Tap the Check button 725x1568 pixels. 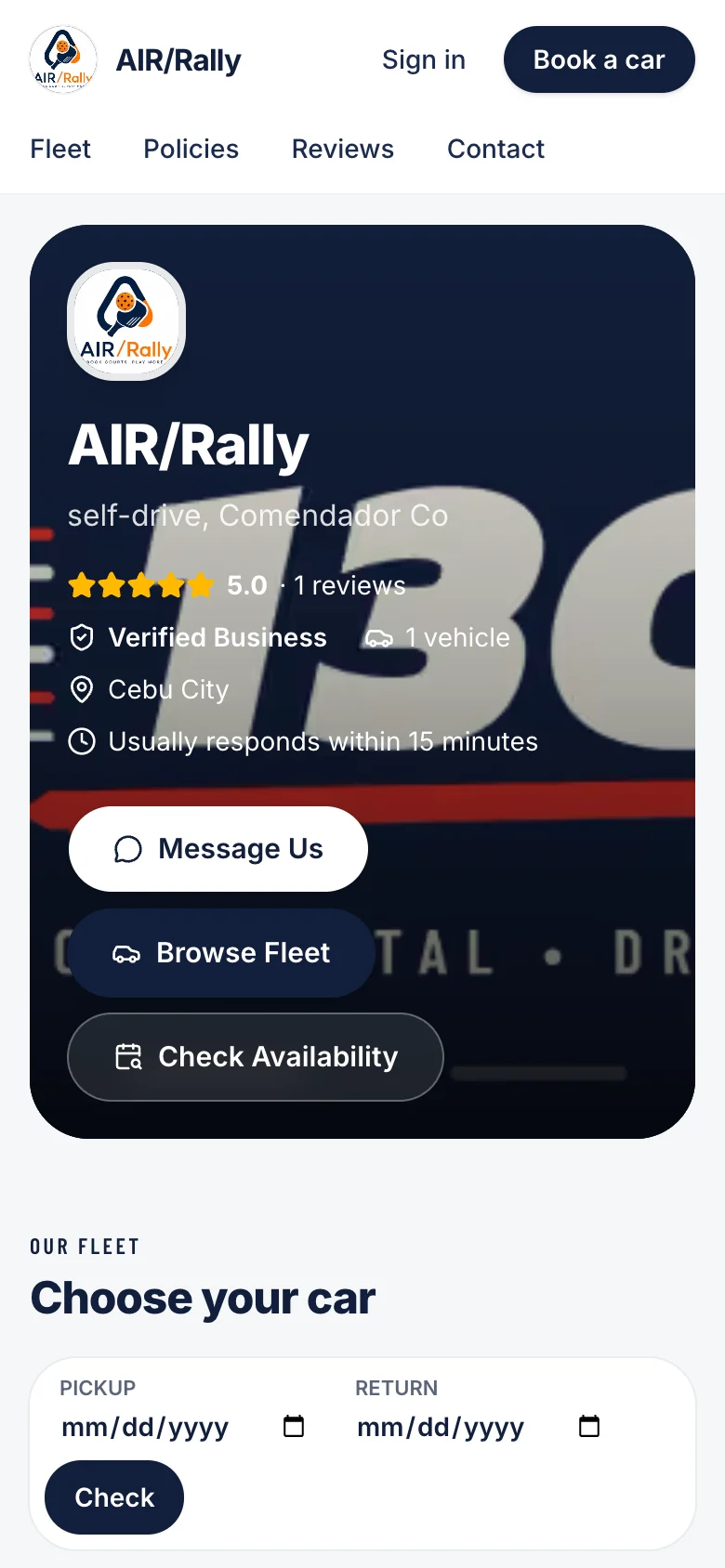114,1497
